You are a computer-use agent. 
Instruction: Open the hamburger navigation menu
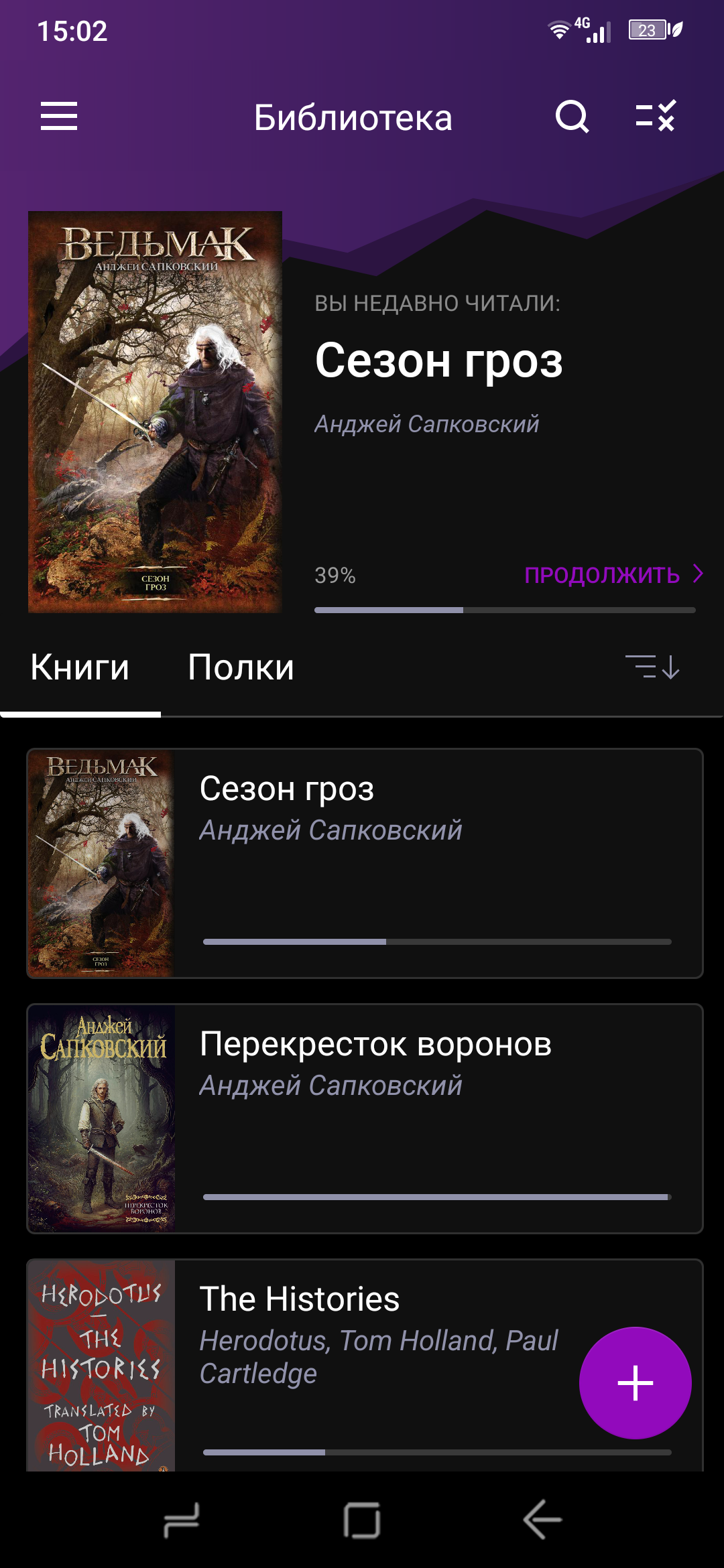coord(59,117)
